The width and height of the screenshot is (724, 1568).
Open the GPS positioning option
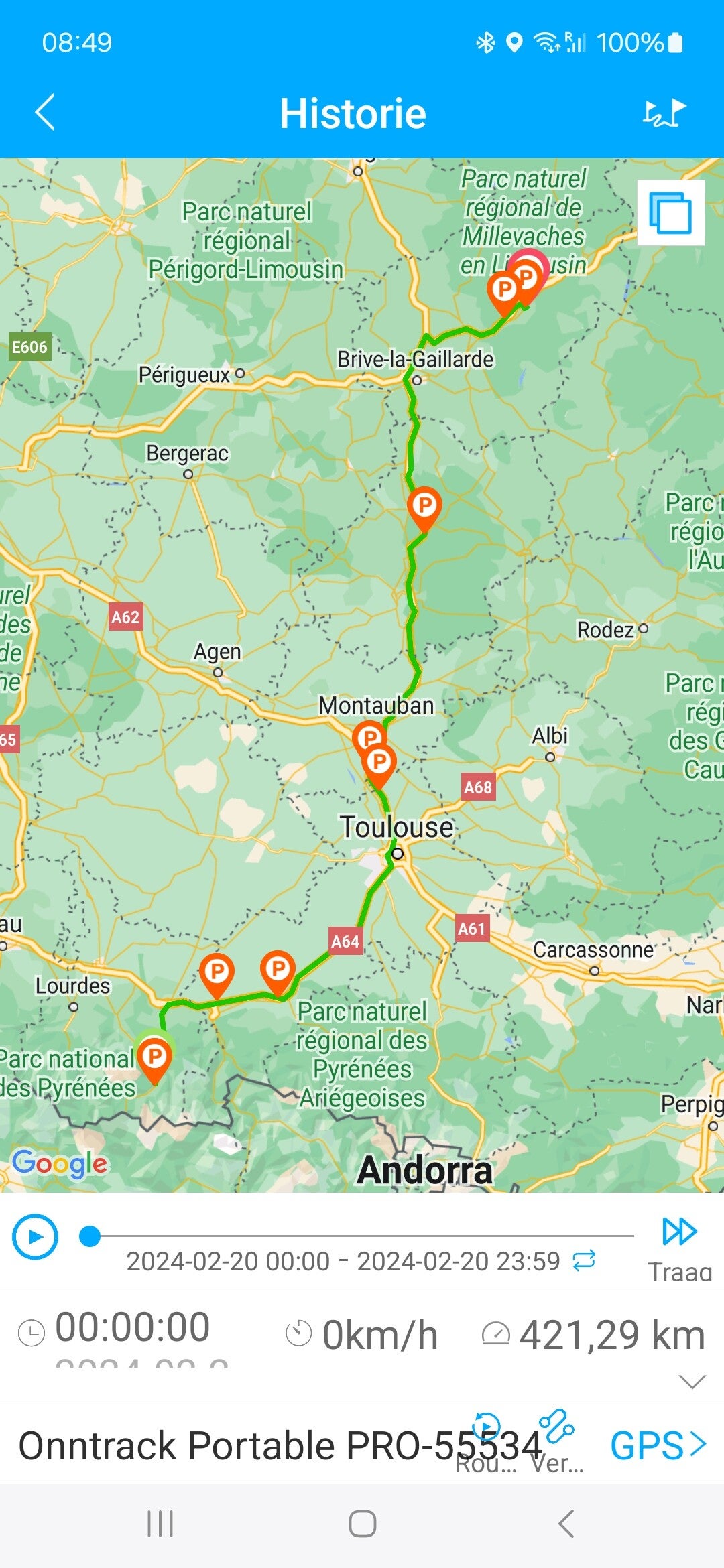658,1445
